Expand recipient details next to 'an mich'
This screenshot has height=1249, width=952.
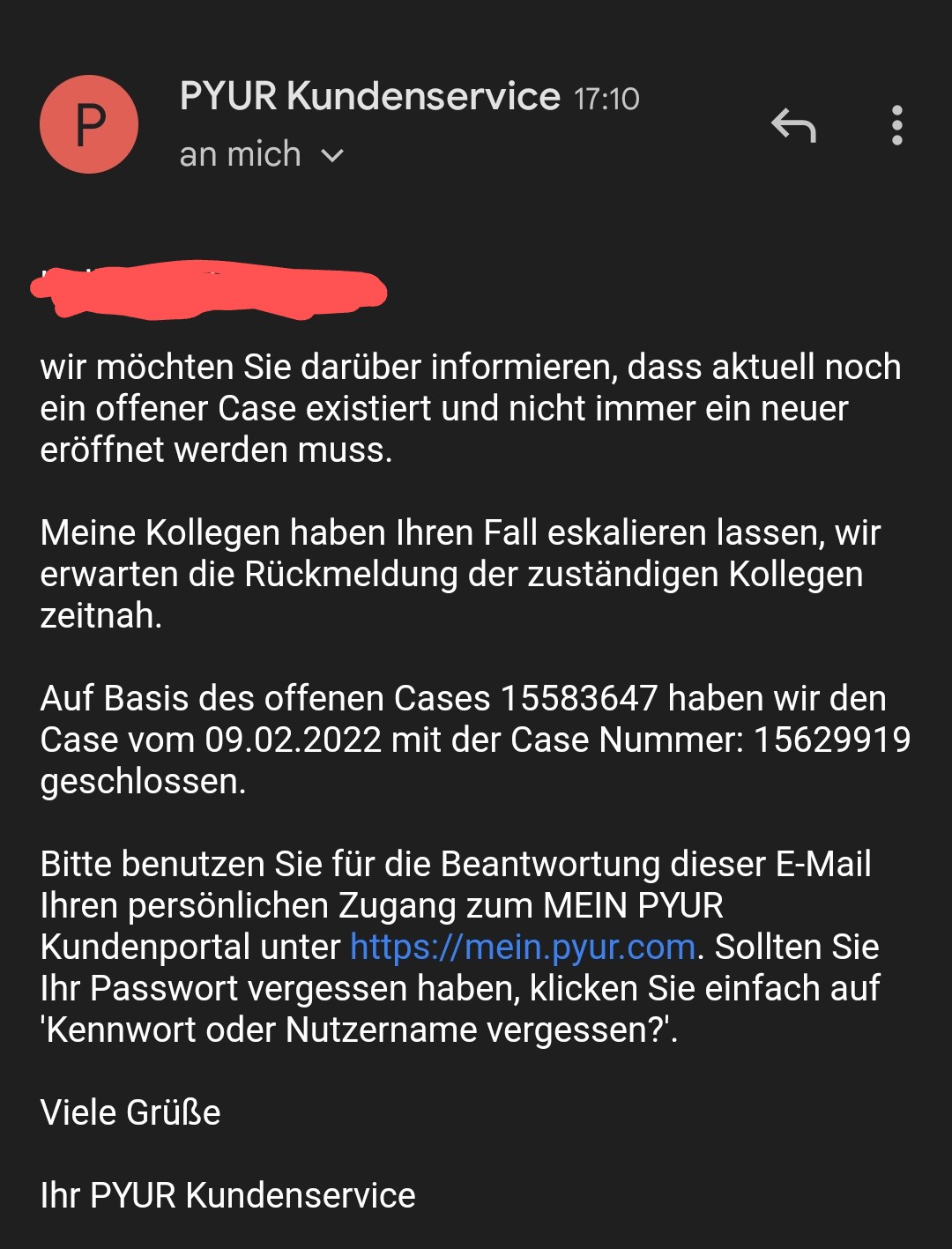coord(332,156)
